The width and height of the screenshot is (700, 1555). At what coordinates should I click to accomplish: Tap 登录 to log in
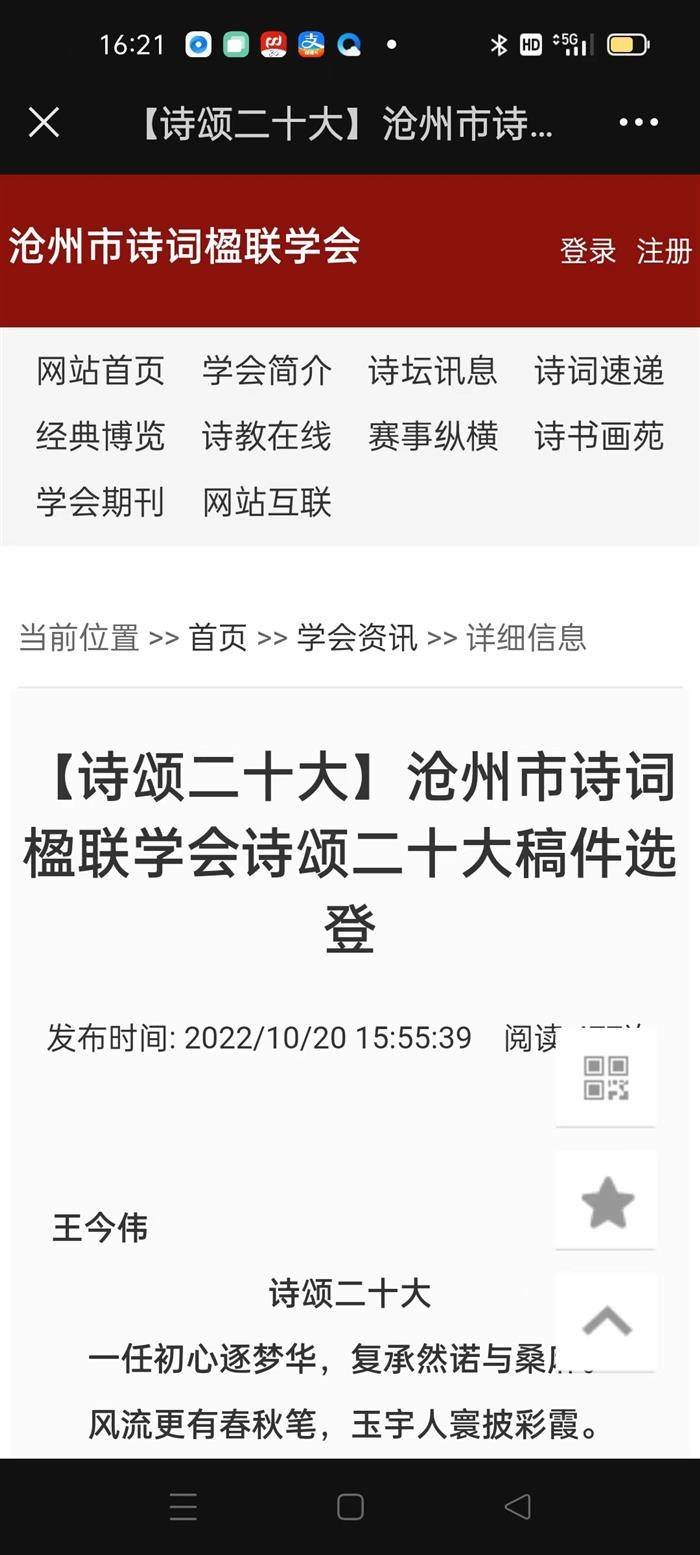588,251
